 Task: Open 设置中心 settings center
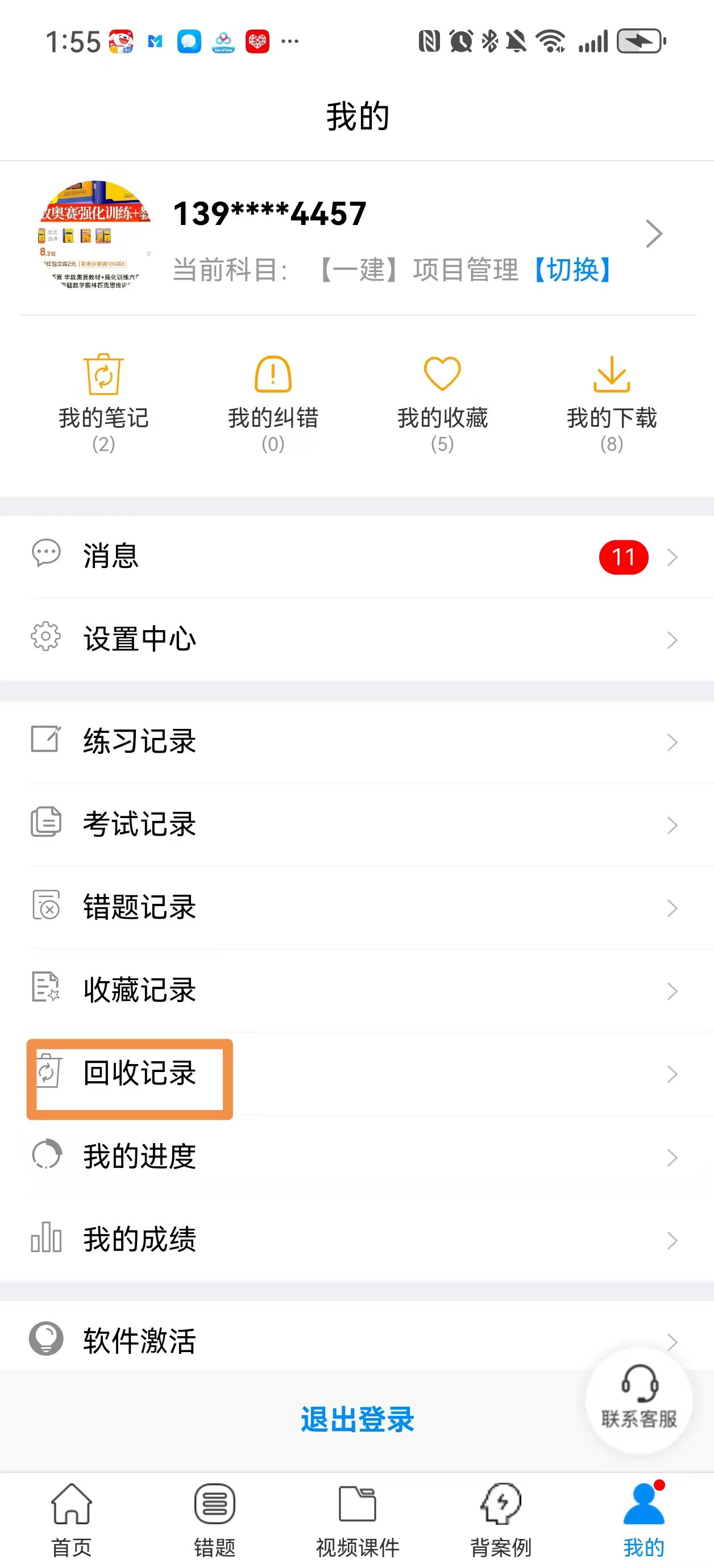pyautogui.click(x=357, y=639)
